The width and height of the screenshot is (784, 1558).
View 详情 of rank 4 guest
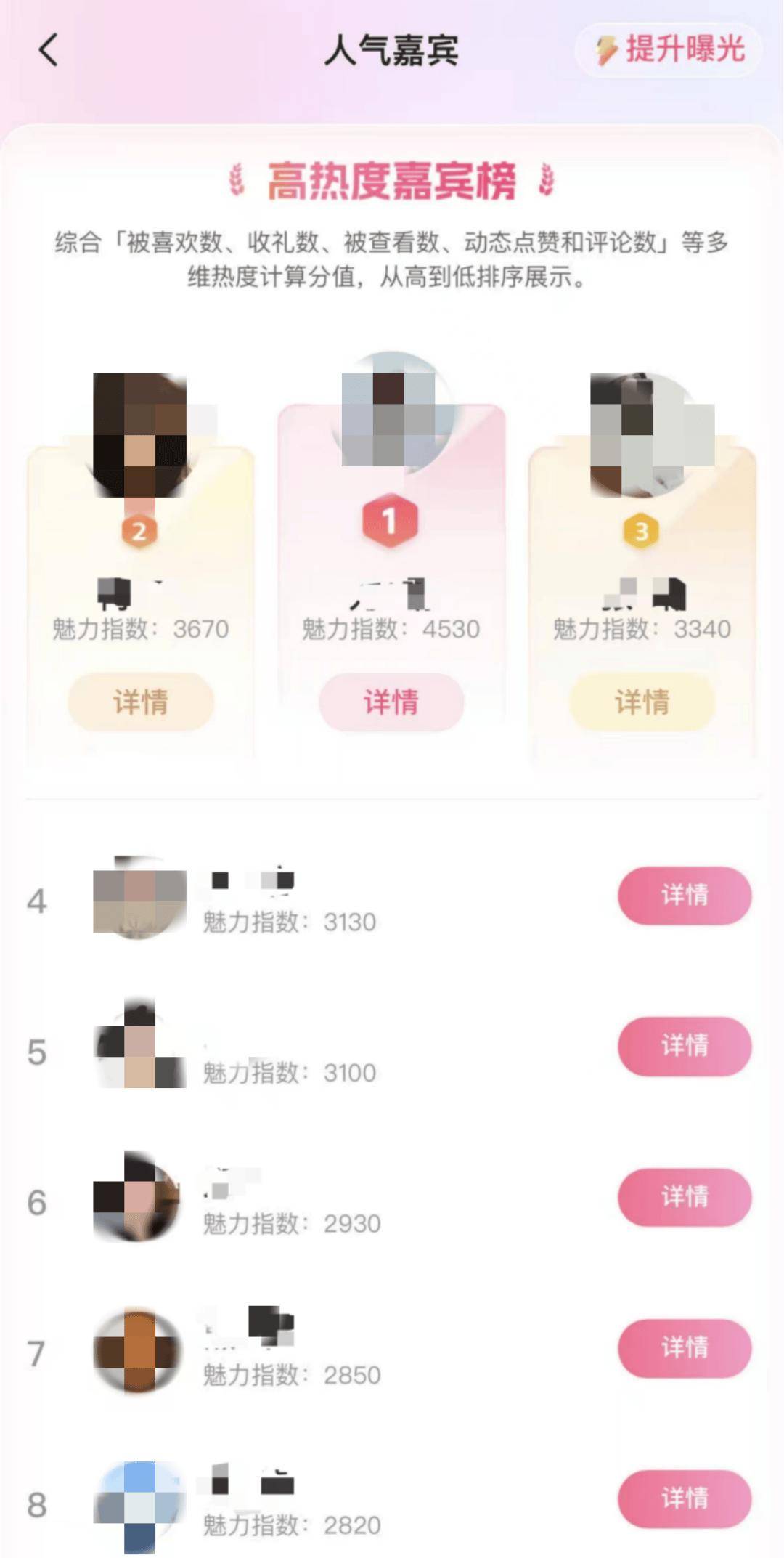684,895
